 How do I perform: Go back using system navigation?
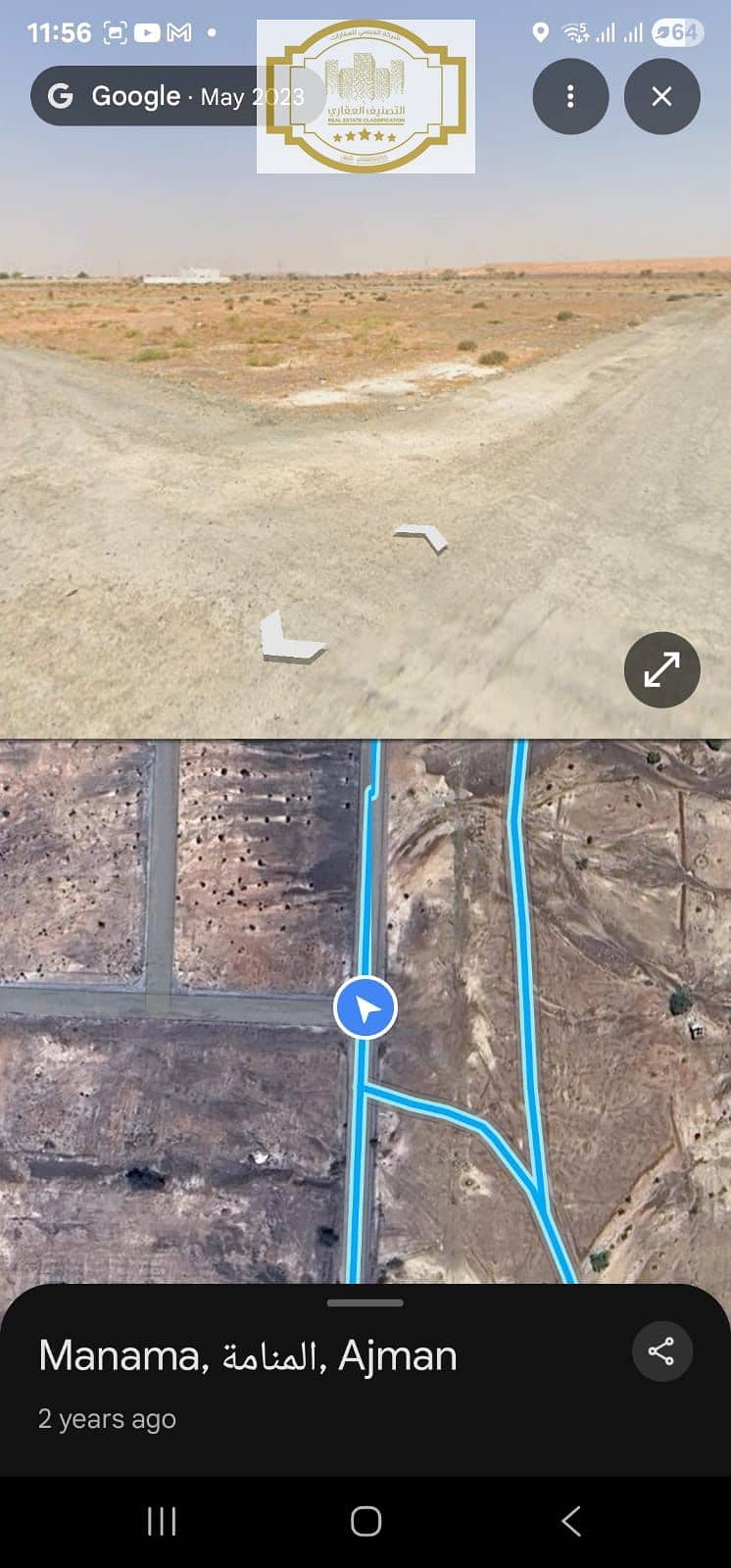point(571,1521)
